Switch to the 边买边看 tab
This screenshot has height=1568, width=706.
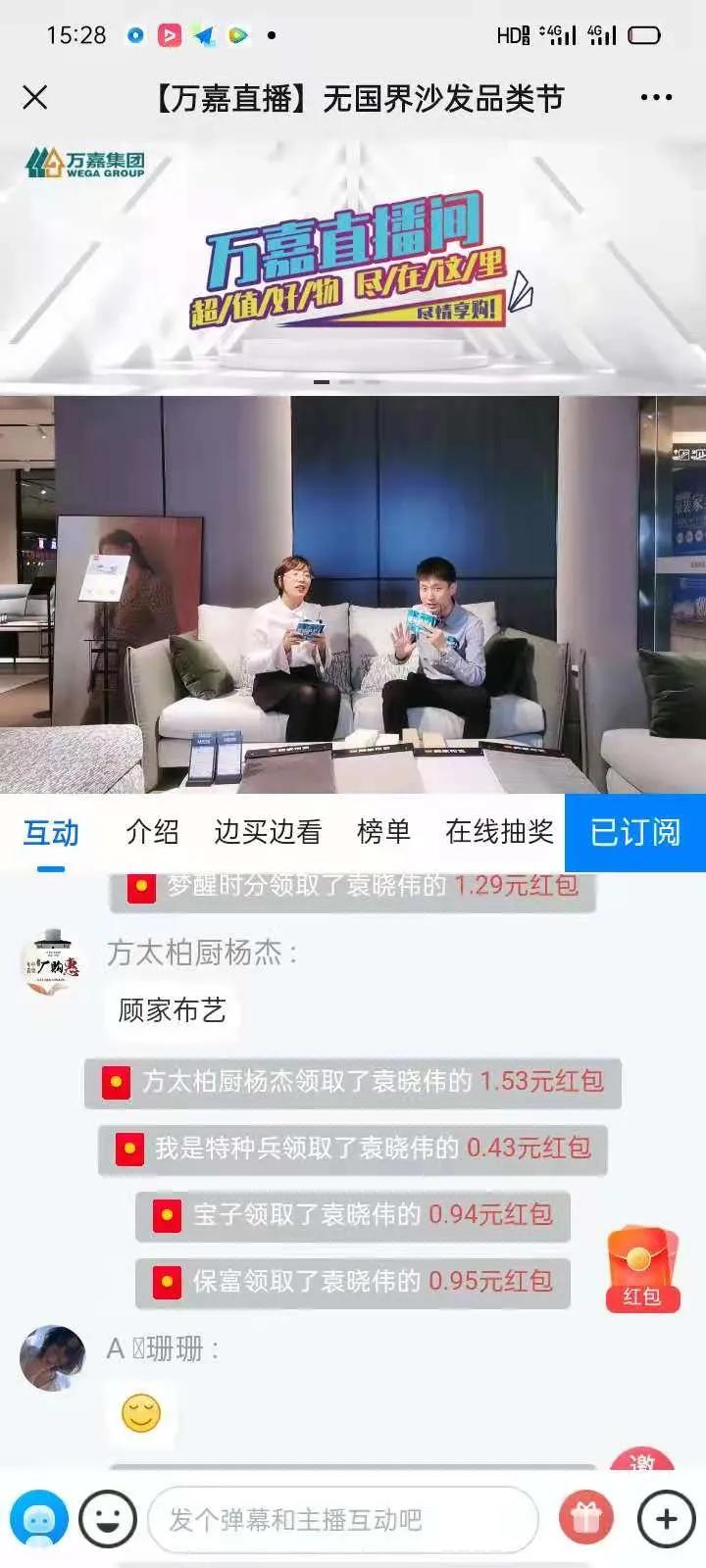click(265, 831)
